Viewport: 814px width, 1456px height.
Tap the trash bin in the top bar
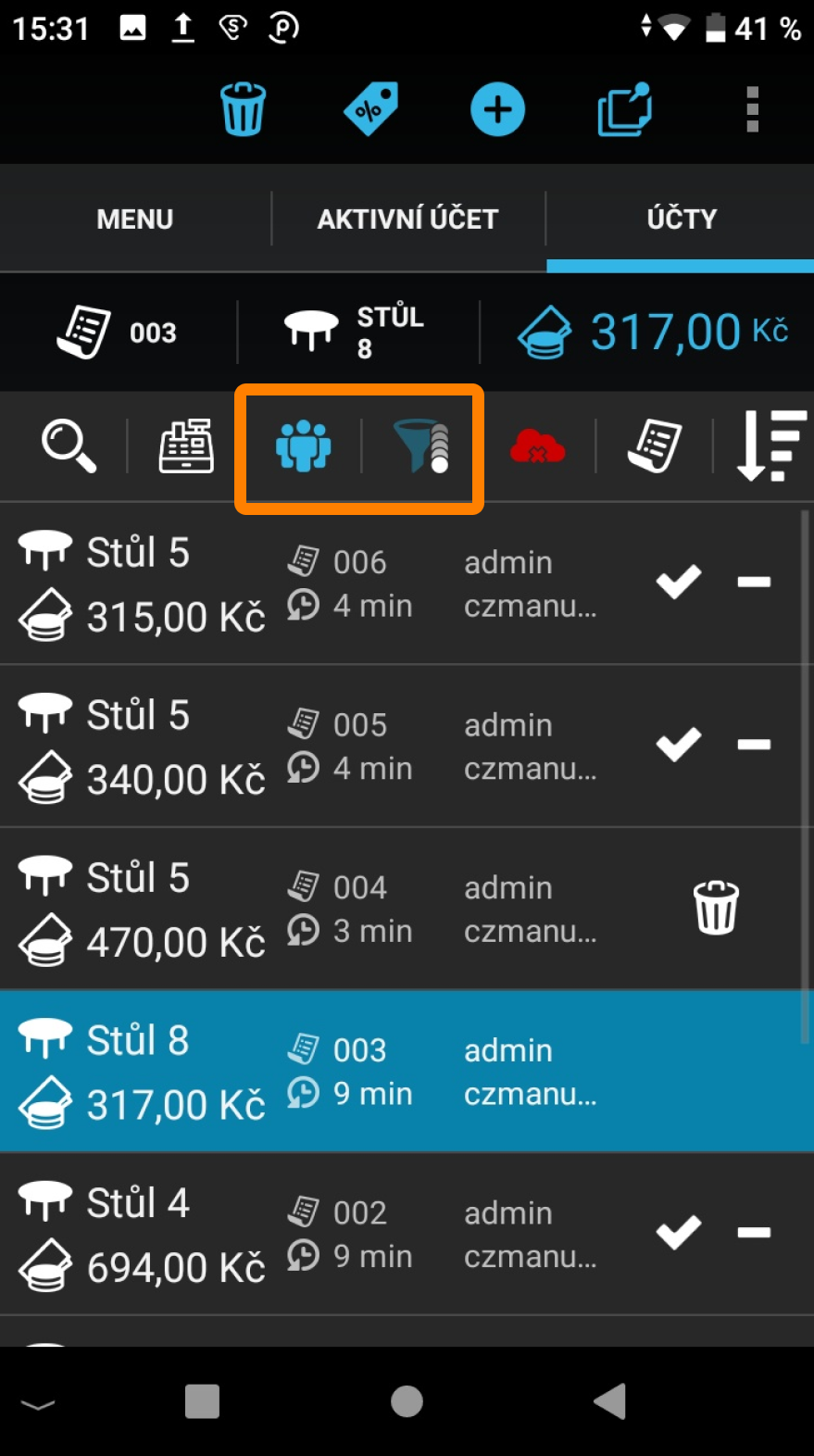pyautogui.click(x=243, y=109)
